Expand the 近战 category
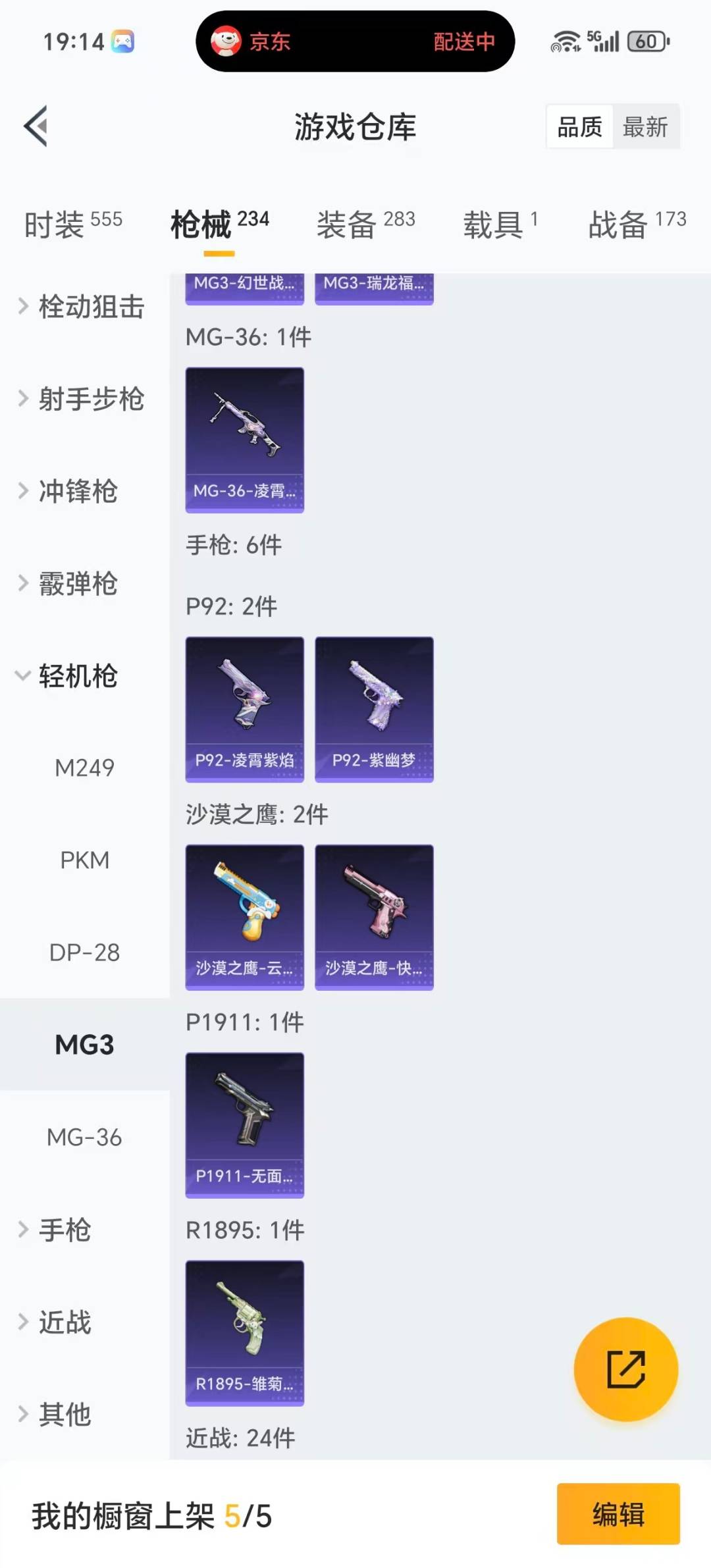 click(66, 1322)
